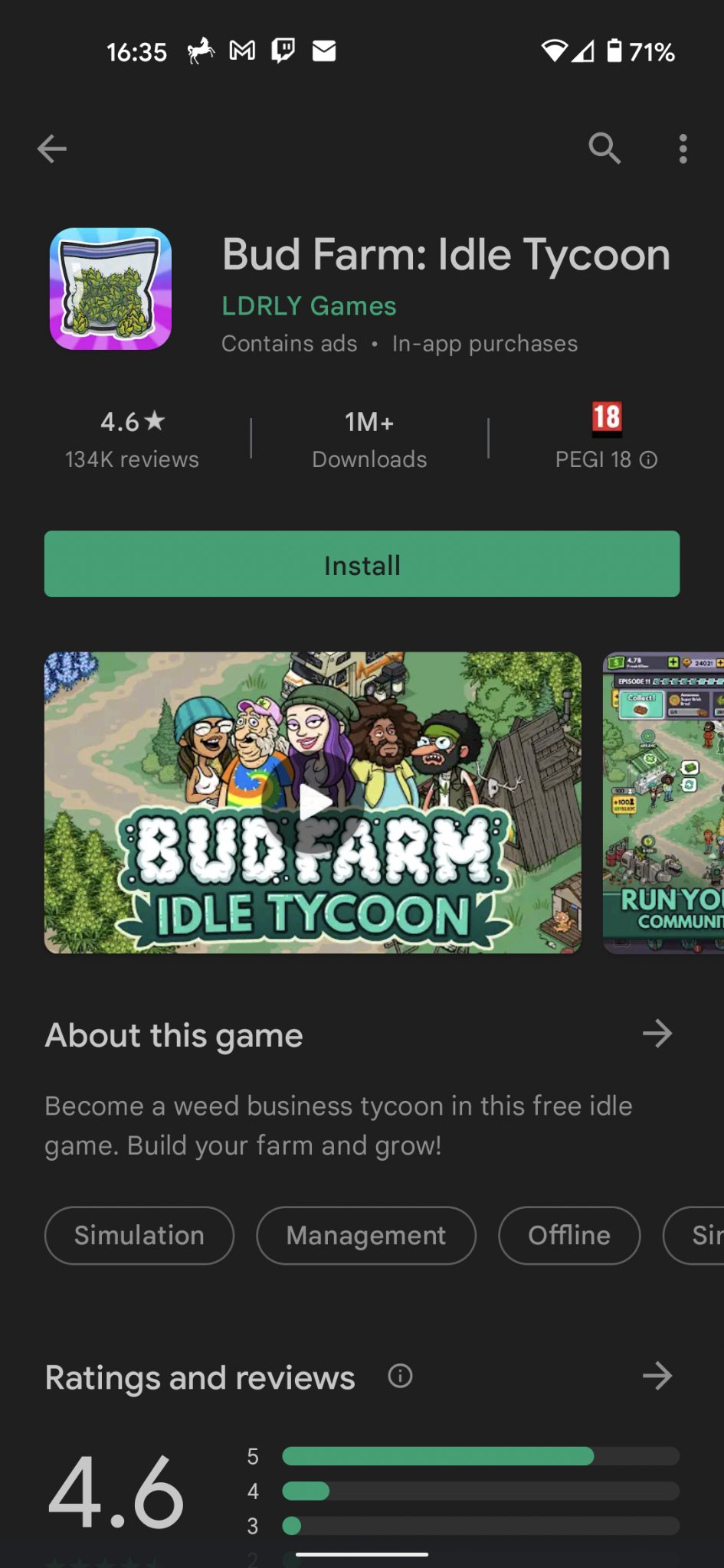Open LDRLY Games developer page

pyautogui.click(x=309, y=306)
